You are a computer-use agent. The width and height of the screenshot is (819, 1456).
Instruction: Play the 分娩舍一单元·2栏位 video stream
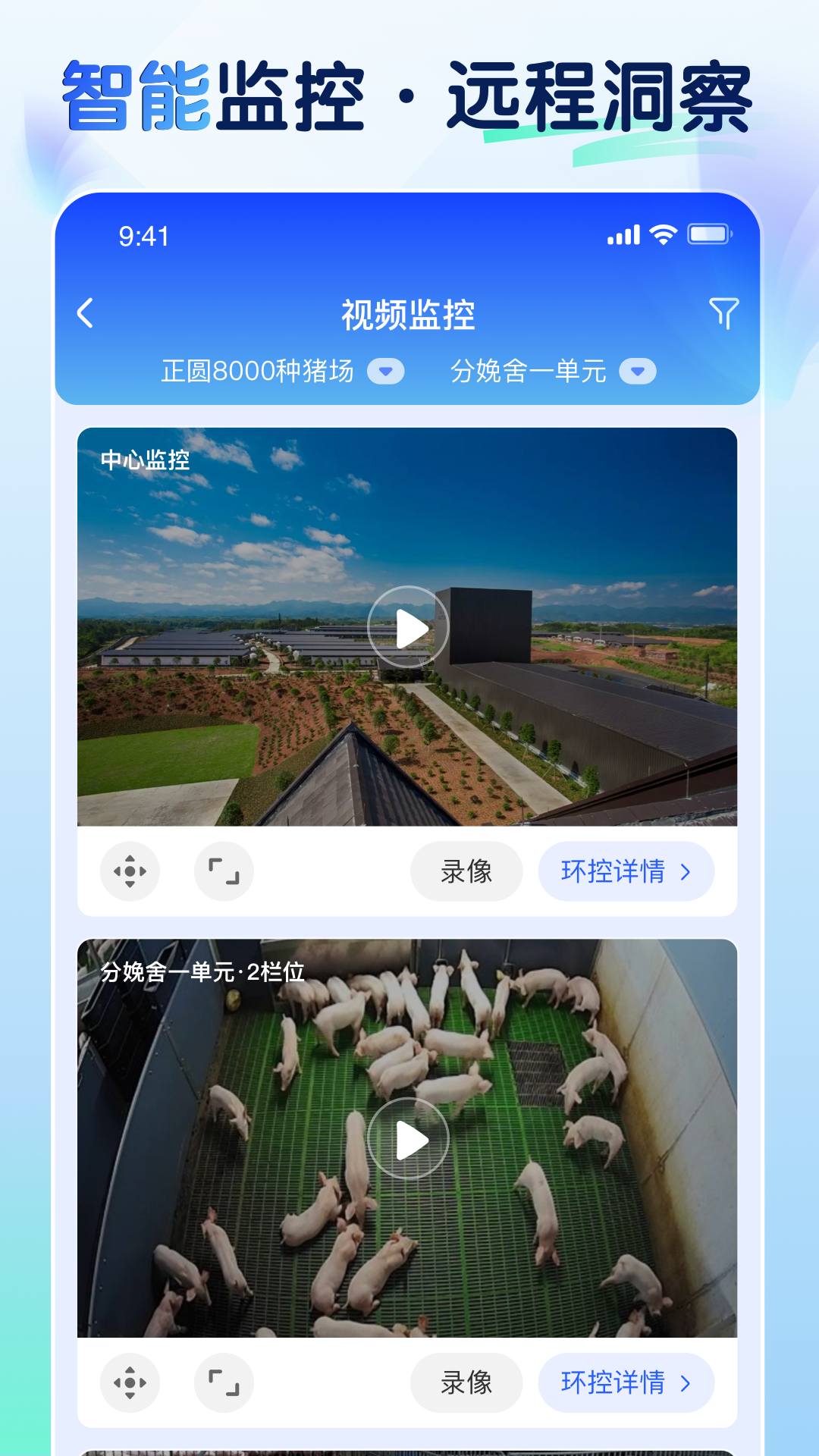pos(409,1137)
